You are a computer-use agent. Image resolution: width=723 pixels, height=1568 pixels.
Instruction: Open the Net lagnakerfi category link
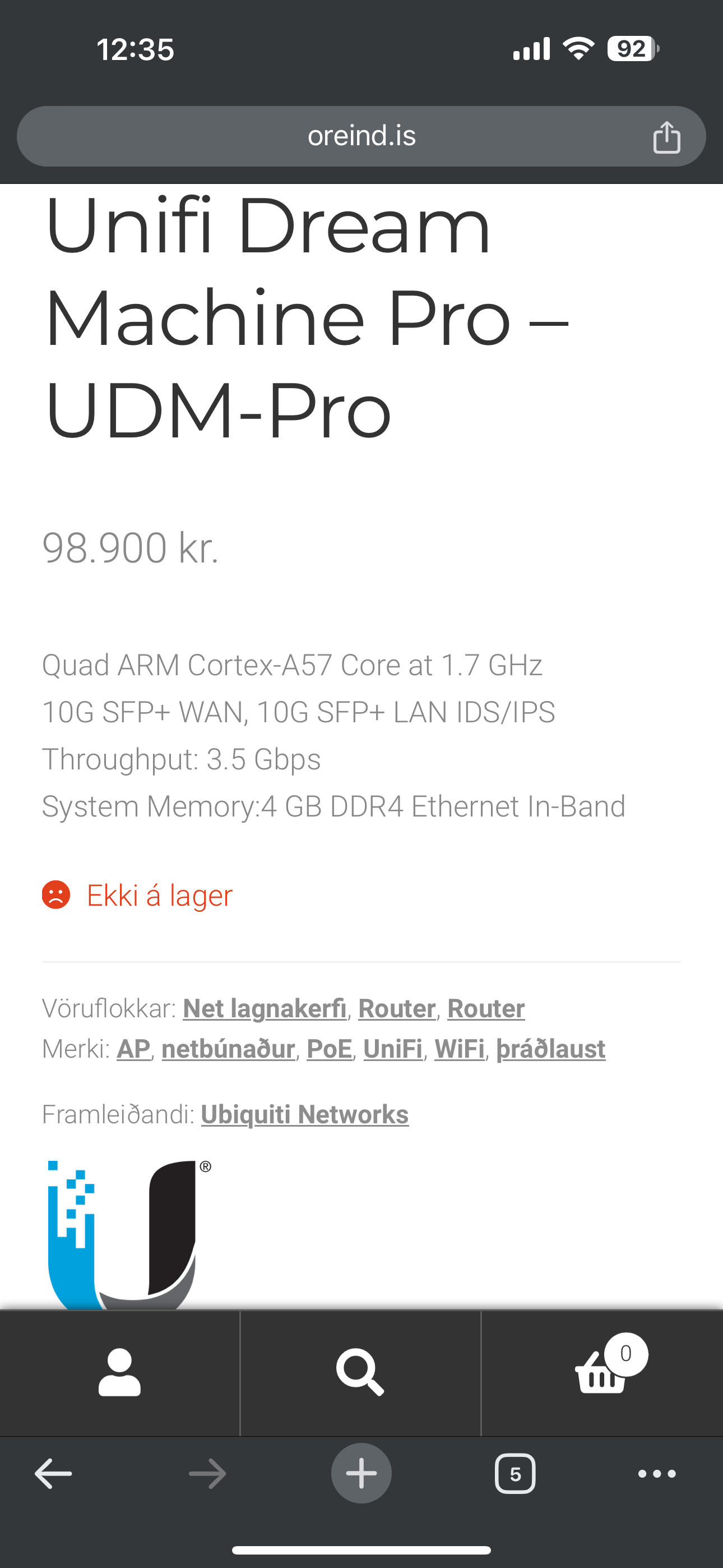point(265,1009)
